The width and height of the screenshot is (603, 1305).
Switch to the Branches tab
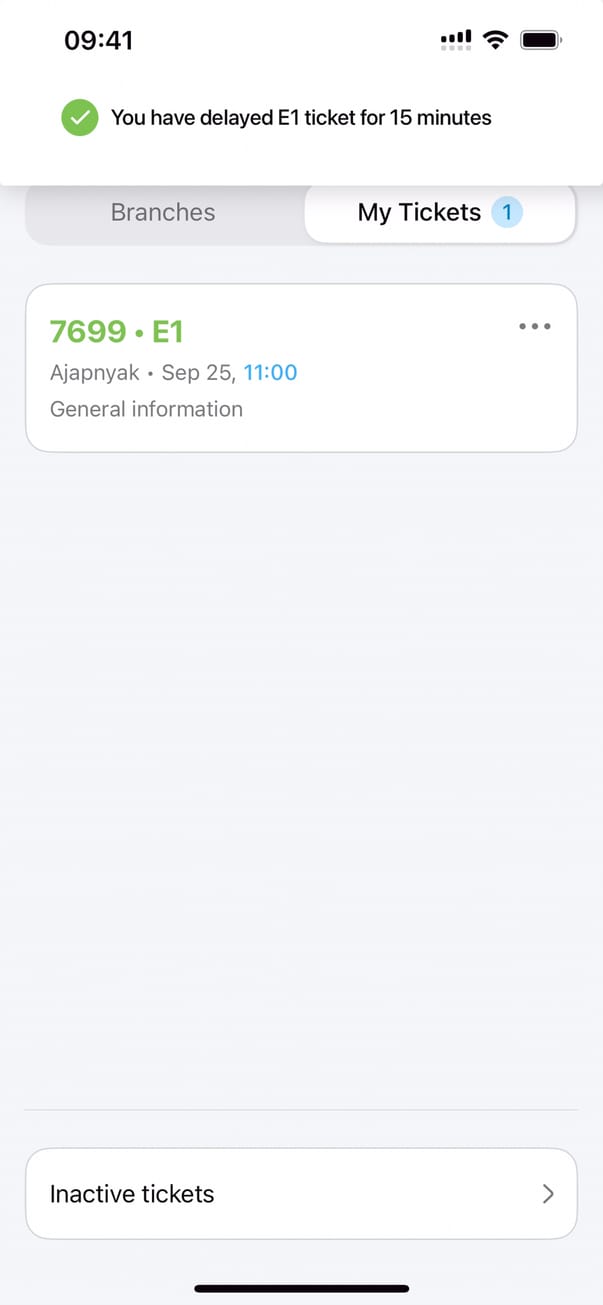(163, 213)
